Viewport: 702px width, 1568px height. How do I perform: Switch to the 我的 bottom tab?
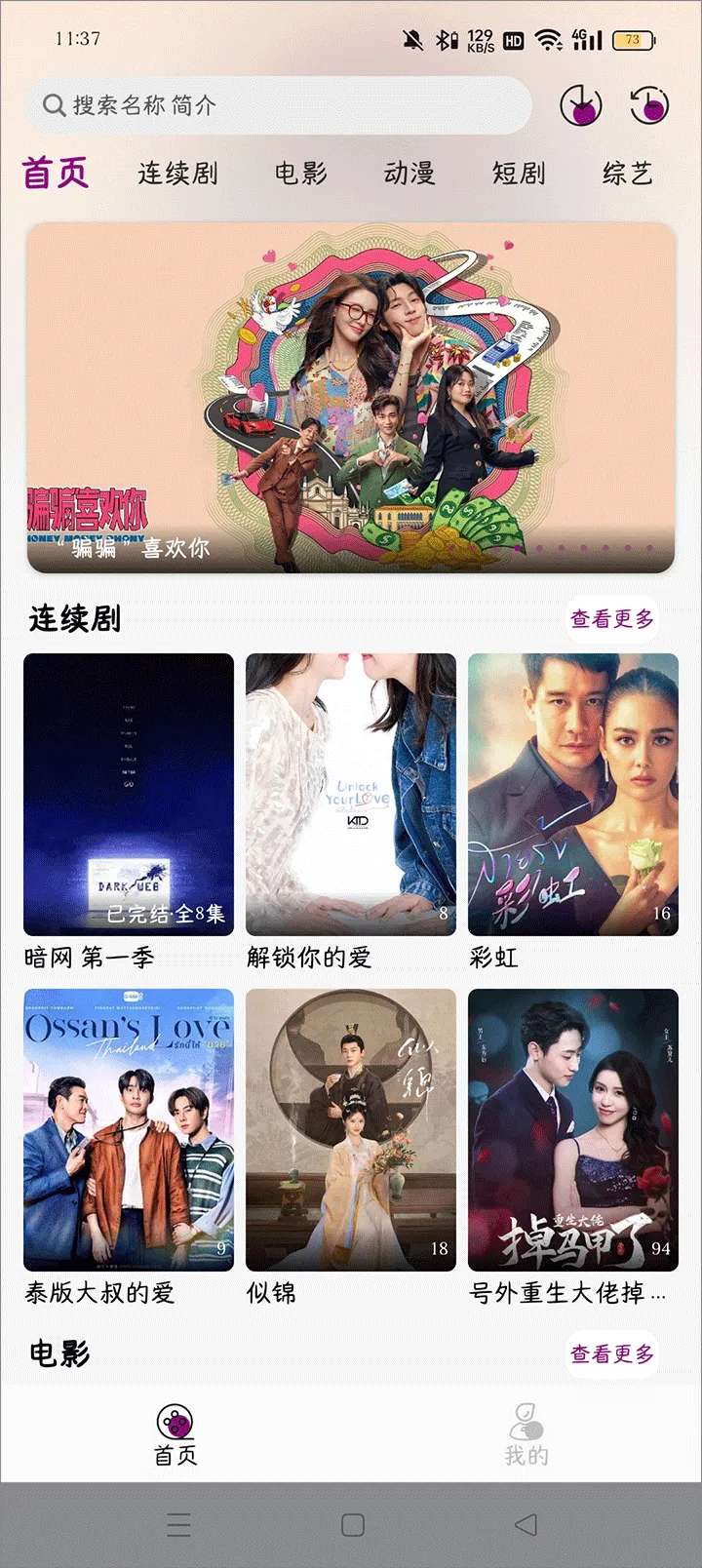click(x=526, y=1434)
